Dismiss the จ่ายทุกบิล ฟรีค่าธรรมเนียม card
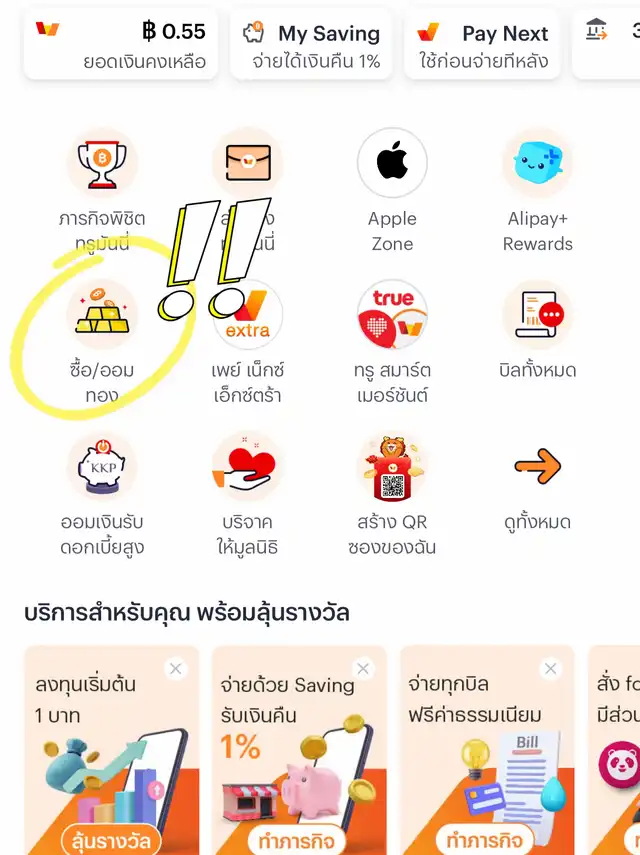This screenshot has height=855, width=640. 551,669
